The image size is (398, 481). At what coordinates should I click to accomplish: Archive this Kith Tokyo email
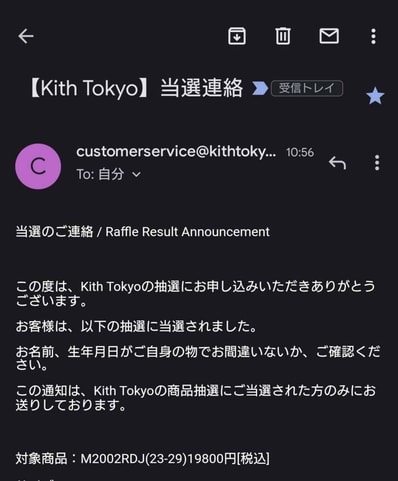pos(237,36)
